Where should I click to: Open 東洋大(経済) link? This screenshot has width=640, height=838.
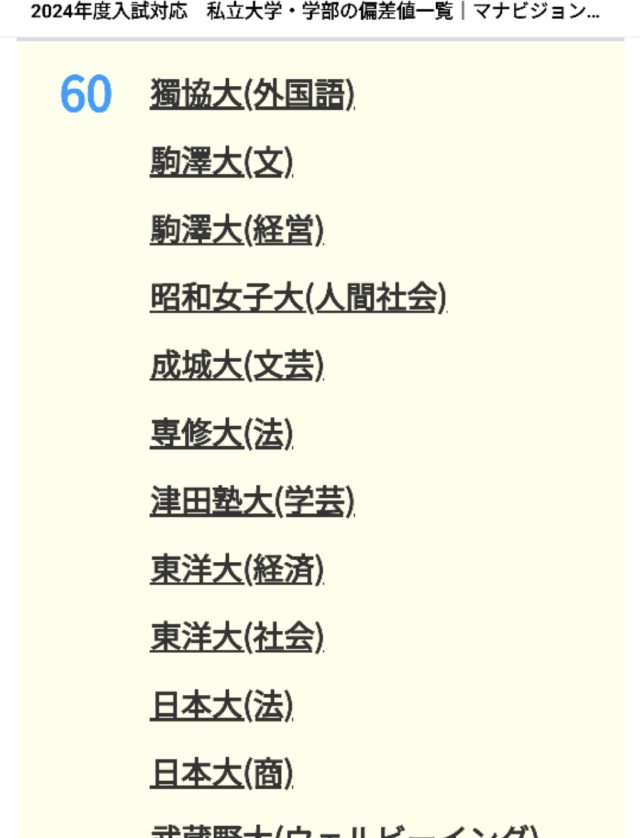237,570
